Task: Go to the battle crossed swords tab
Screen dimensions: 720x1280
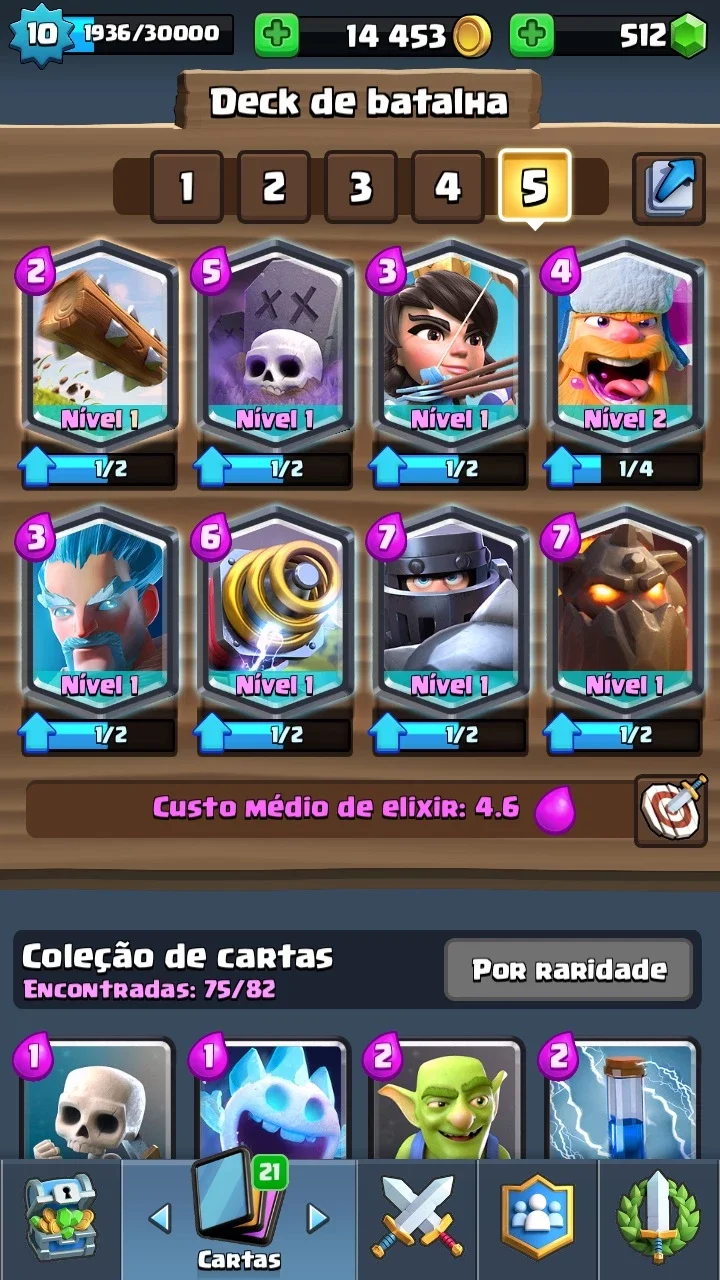Action: (x=417, y=1219)
